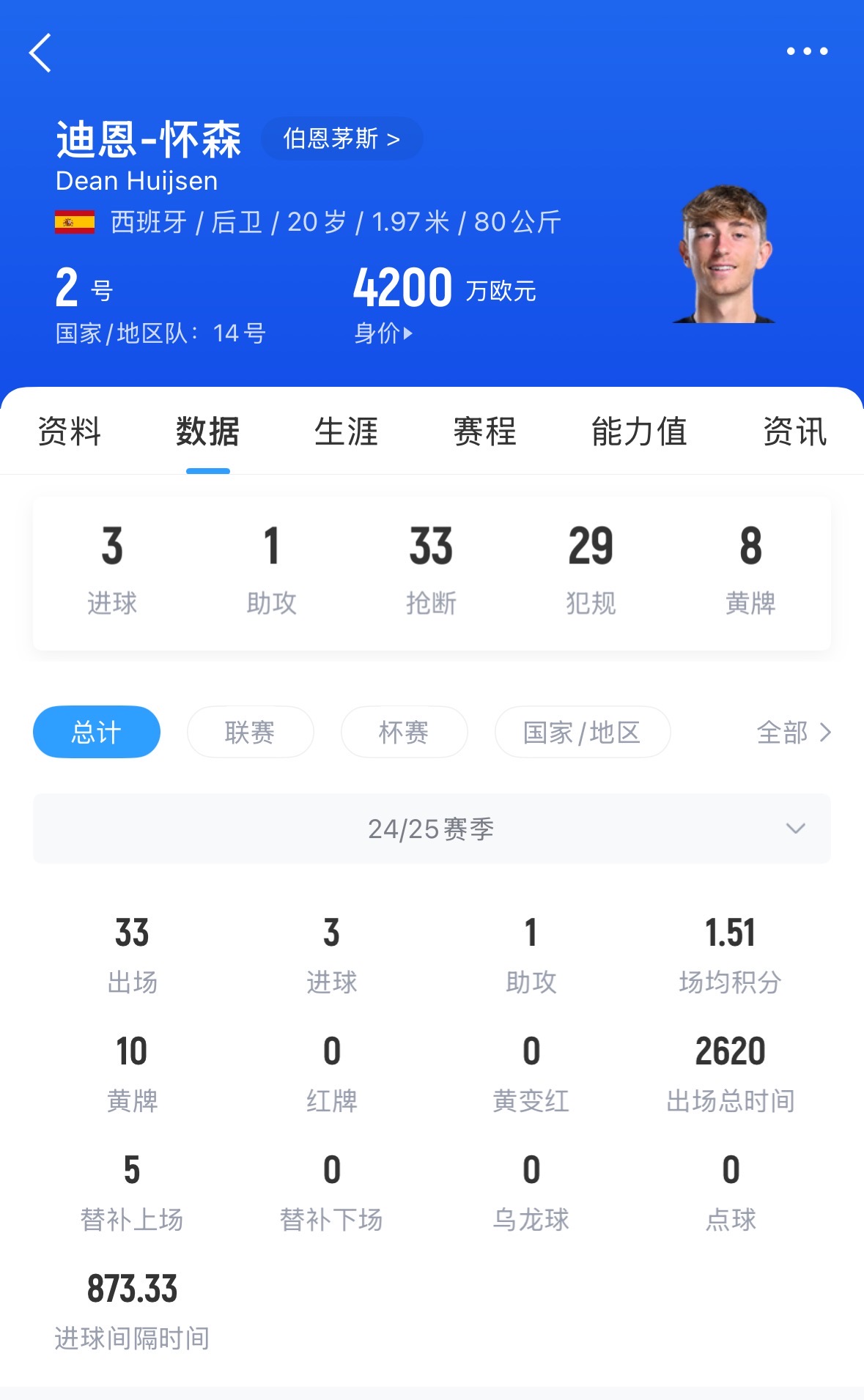Switch to the 资料 tab
This screenshot has height=1400, width=864.
(x=69, y=432)
